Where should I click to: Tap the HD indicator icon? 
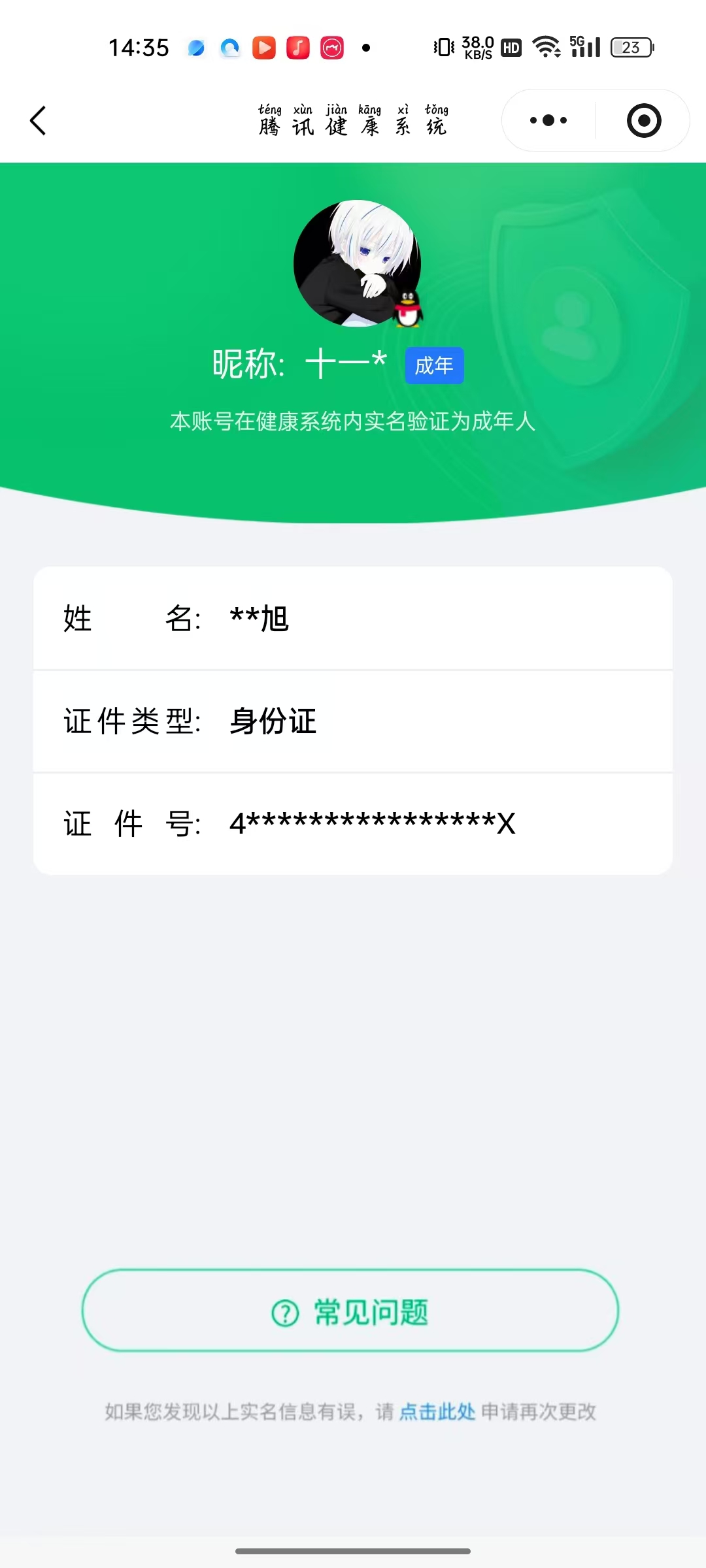pos(511,47)
